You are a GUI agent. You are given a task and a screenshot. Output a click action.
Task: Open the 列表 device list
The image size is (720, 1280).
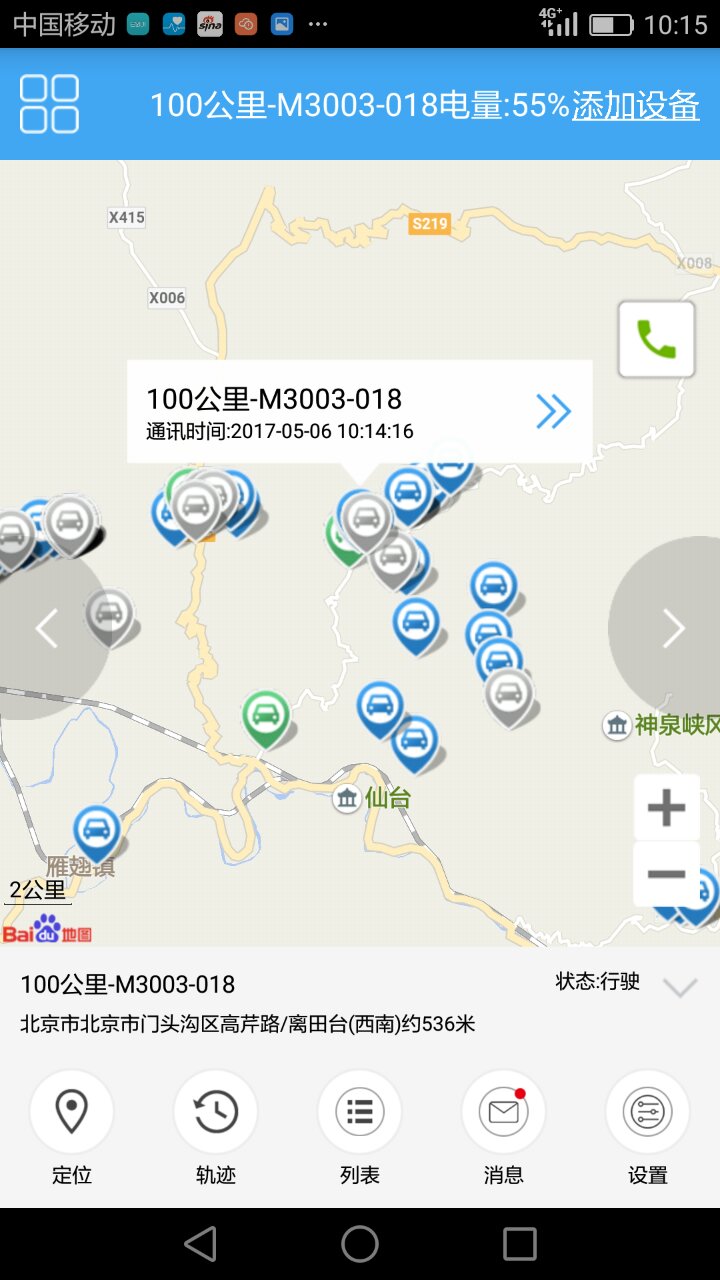coord(360,1112)
